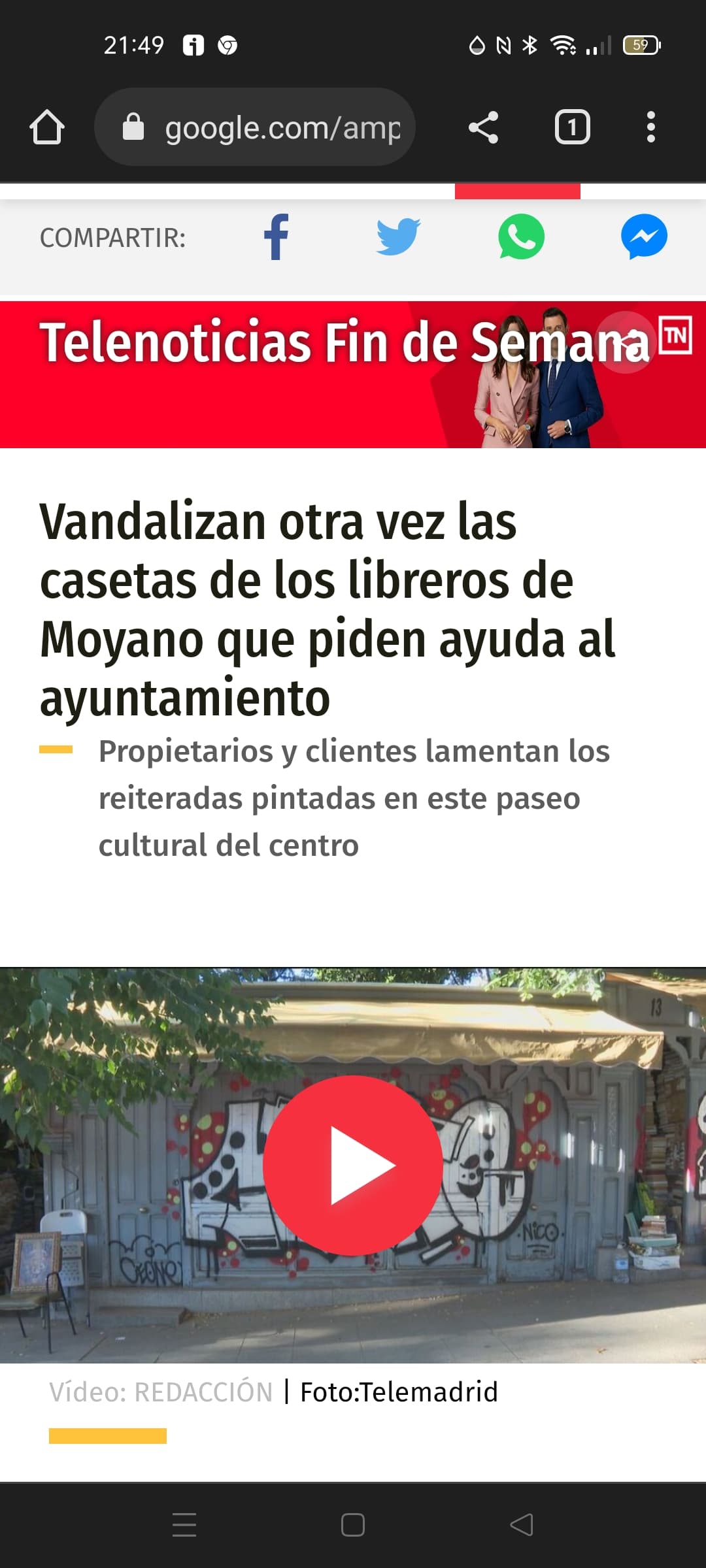Go to the browser home page
Image resolution: width=706 pixels, height=1568 pixels.
click(x=47, y=127)
